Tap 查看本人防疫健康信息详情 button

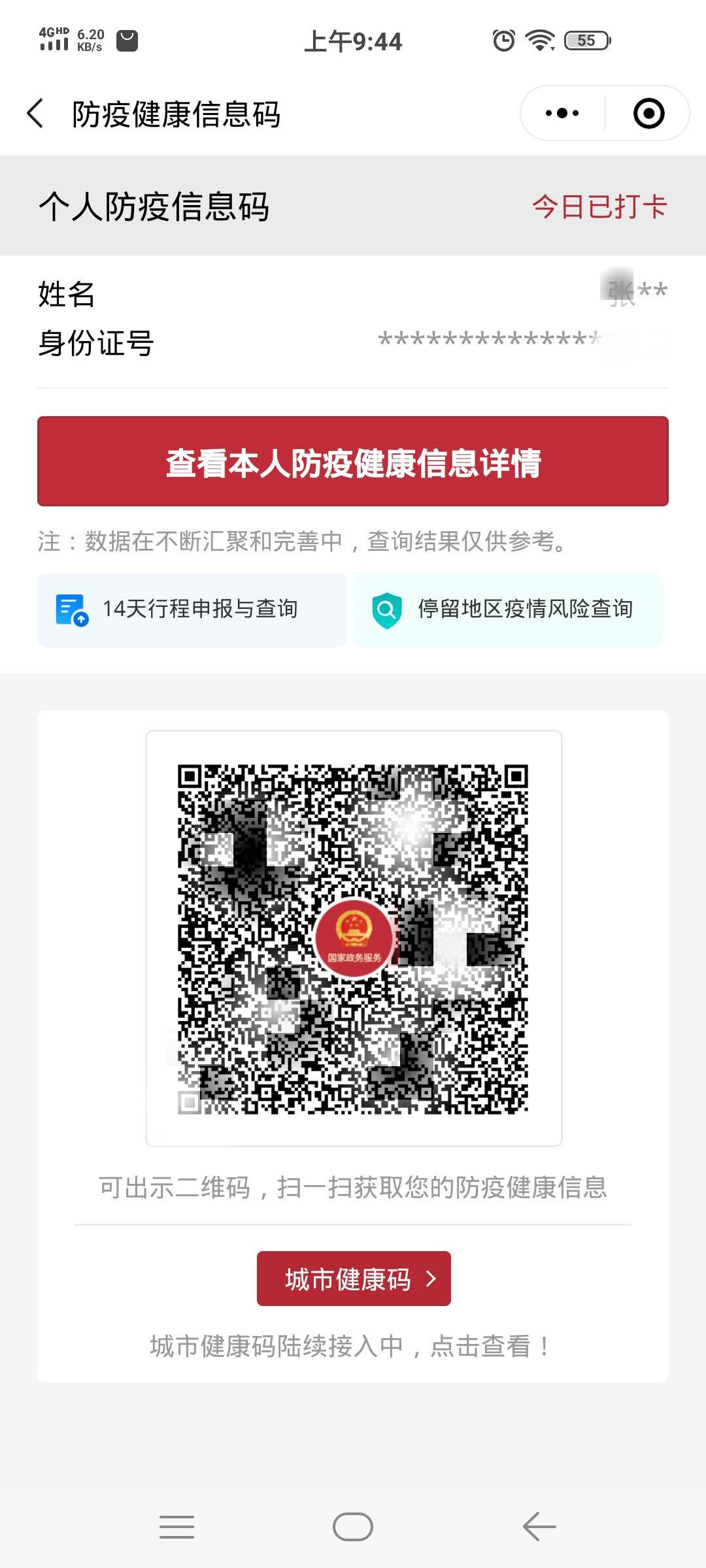coord(353,462)
